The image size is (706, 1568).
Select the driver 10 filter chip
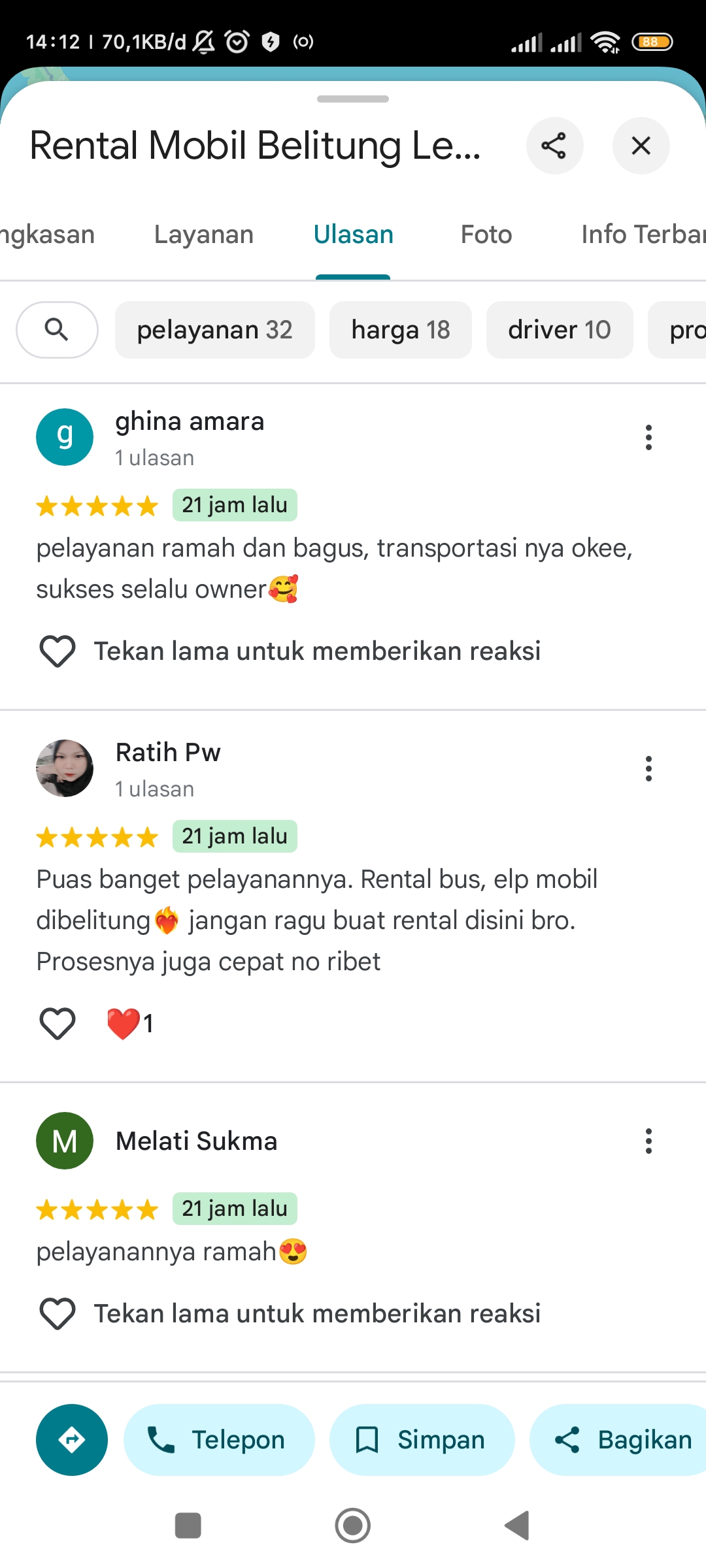click(560, 330)
